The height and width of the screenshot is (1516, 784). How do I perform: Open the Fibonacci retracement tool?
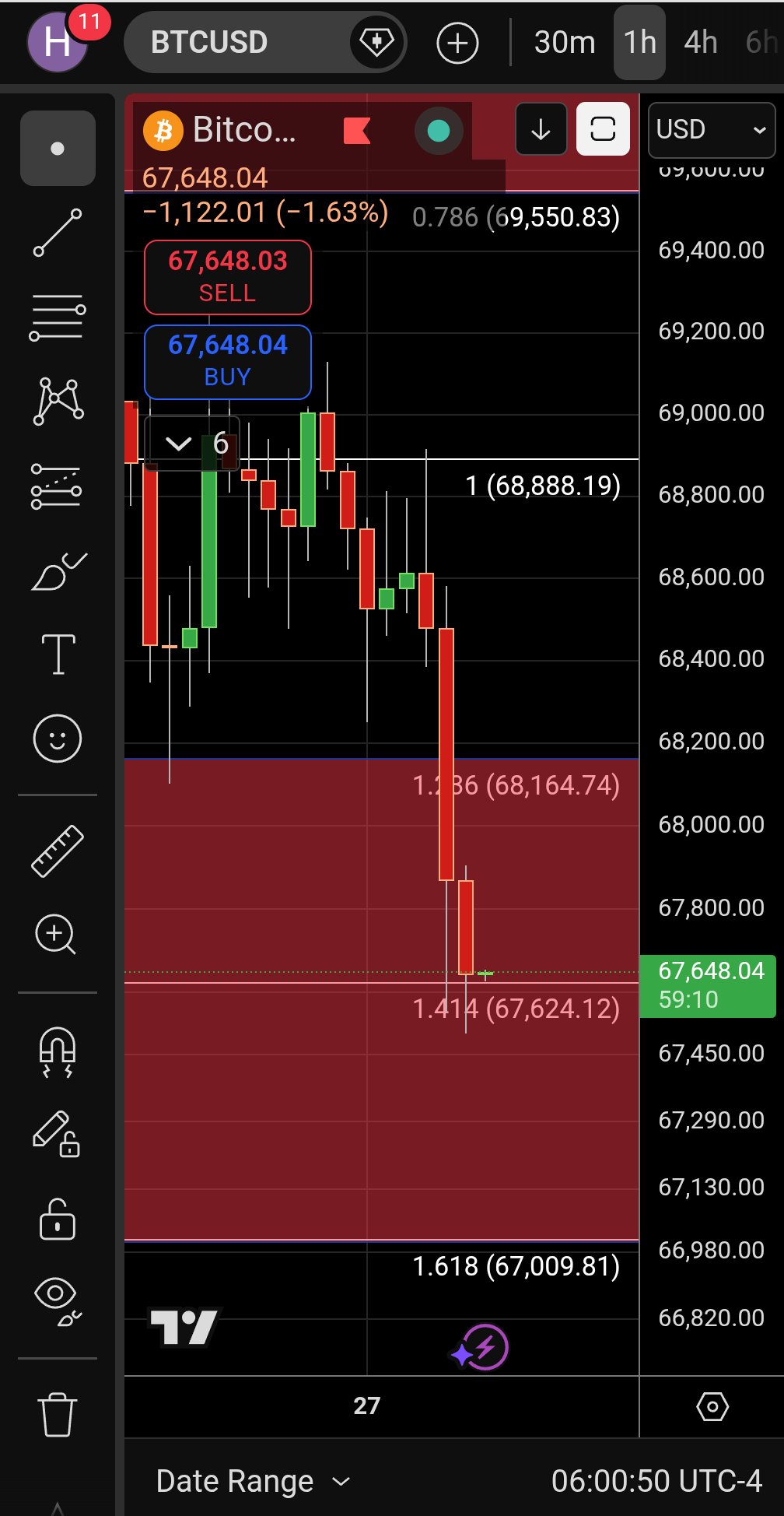[58, 317]
